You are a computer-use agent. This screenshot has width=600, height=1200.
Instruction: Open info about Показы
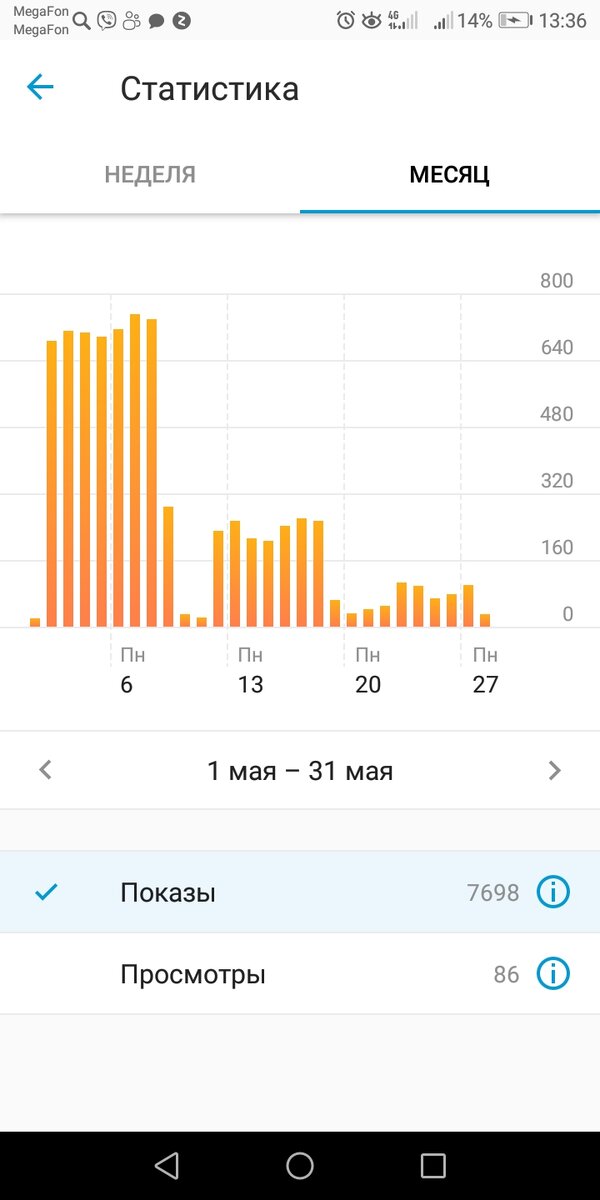(553, 892)
